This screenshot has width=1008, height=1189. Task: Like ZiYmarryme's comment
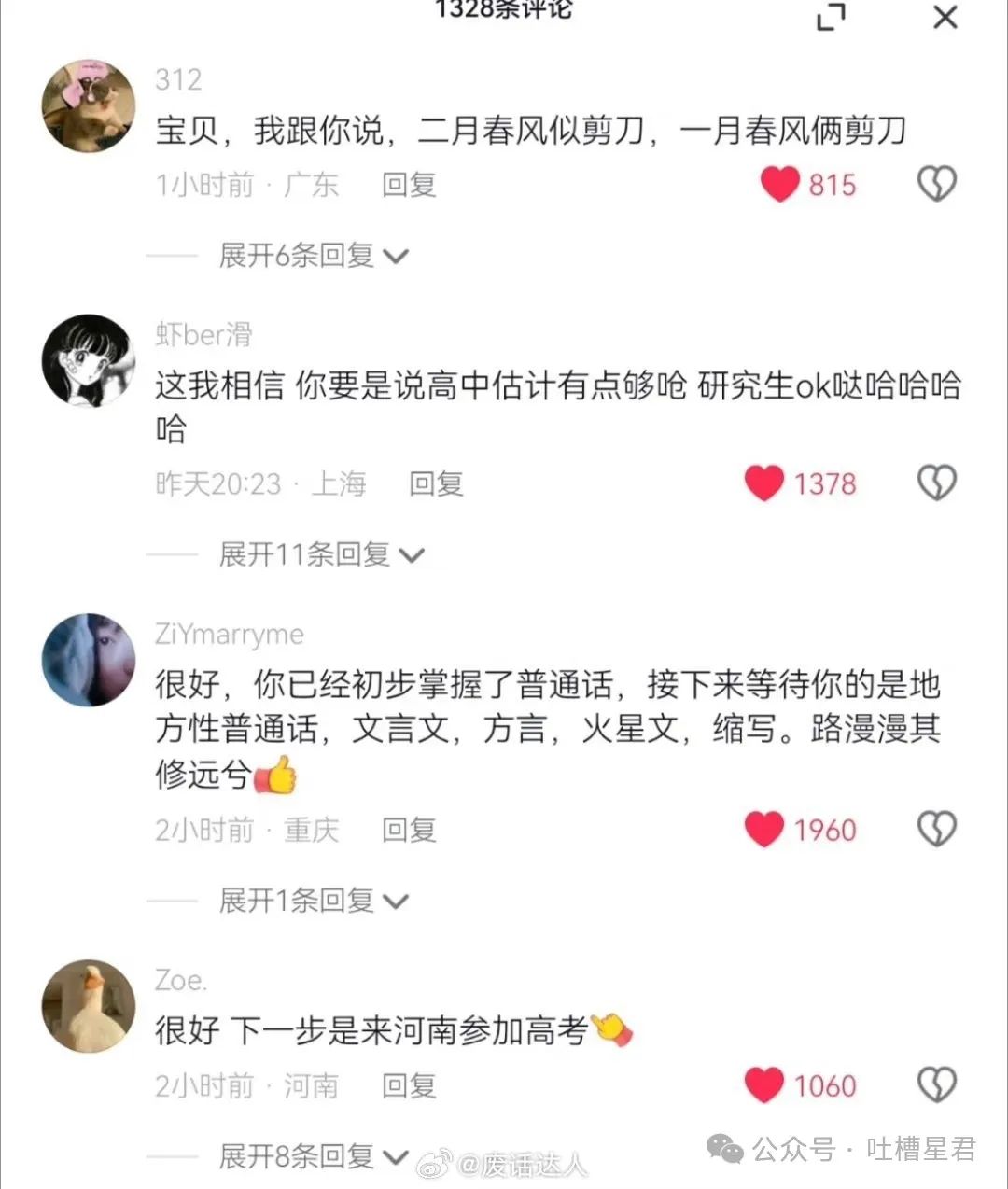(x=764, y=830)
